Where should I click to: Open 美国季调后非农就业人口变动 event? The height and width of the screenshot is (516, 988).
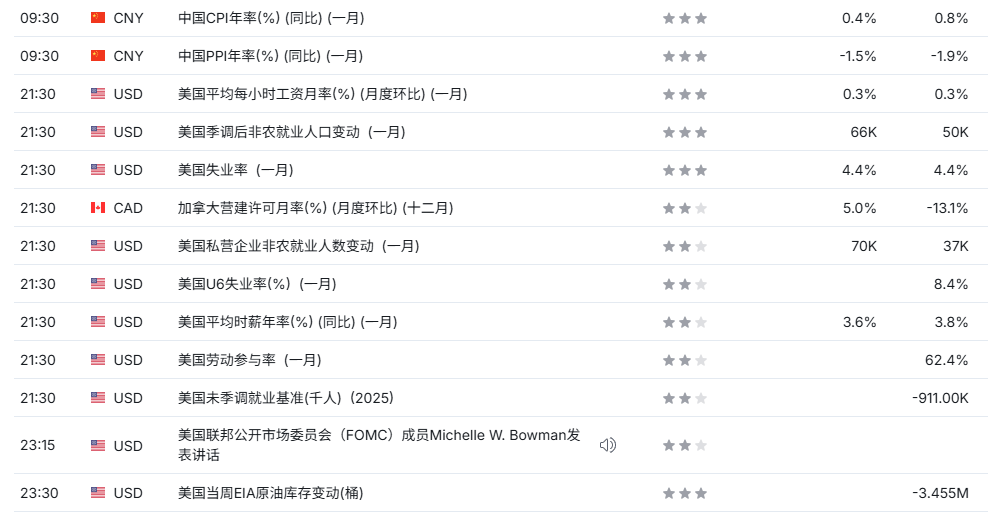291,132
